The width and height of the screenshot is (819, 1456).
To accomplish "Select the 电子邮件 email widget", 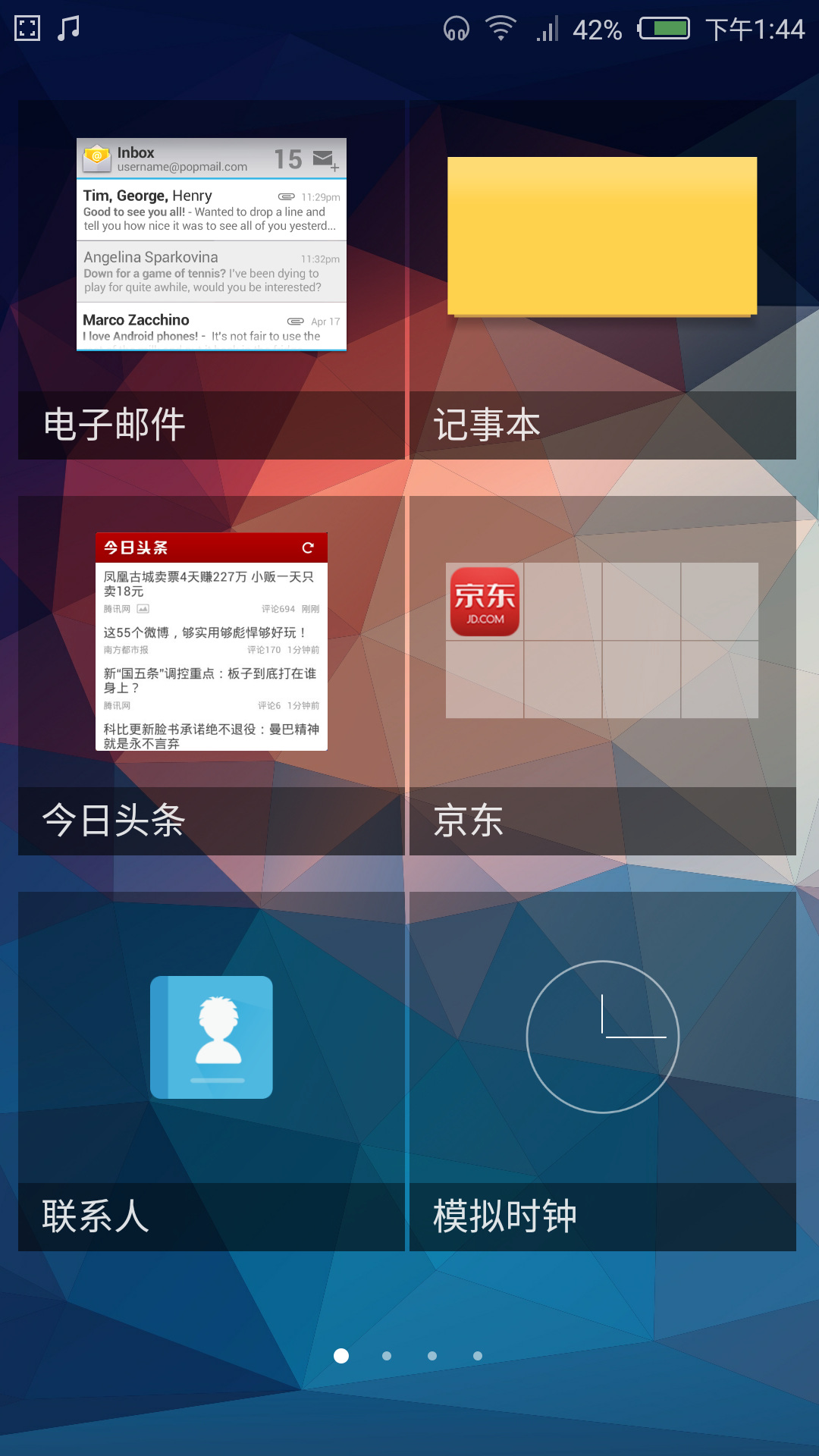I will coord(212,280).
